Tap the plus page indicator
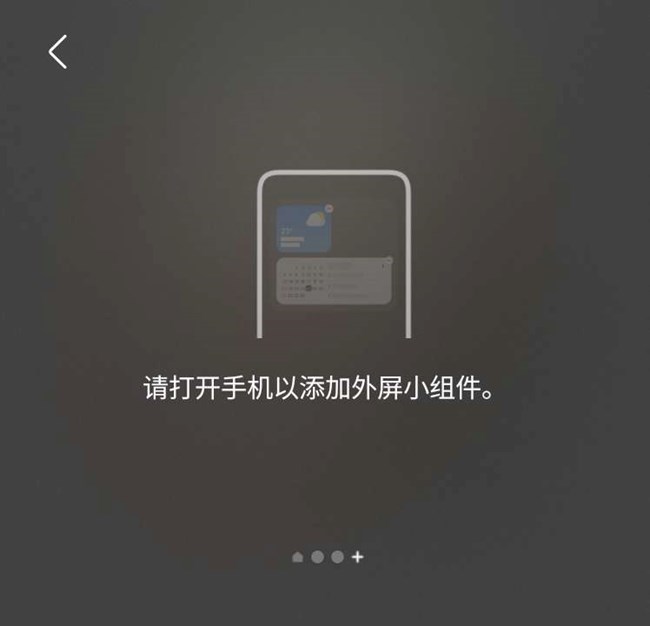 point(358,557)
